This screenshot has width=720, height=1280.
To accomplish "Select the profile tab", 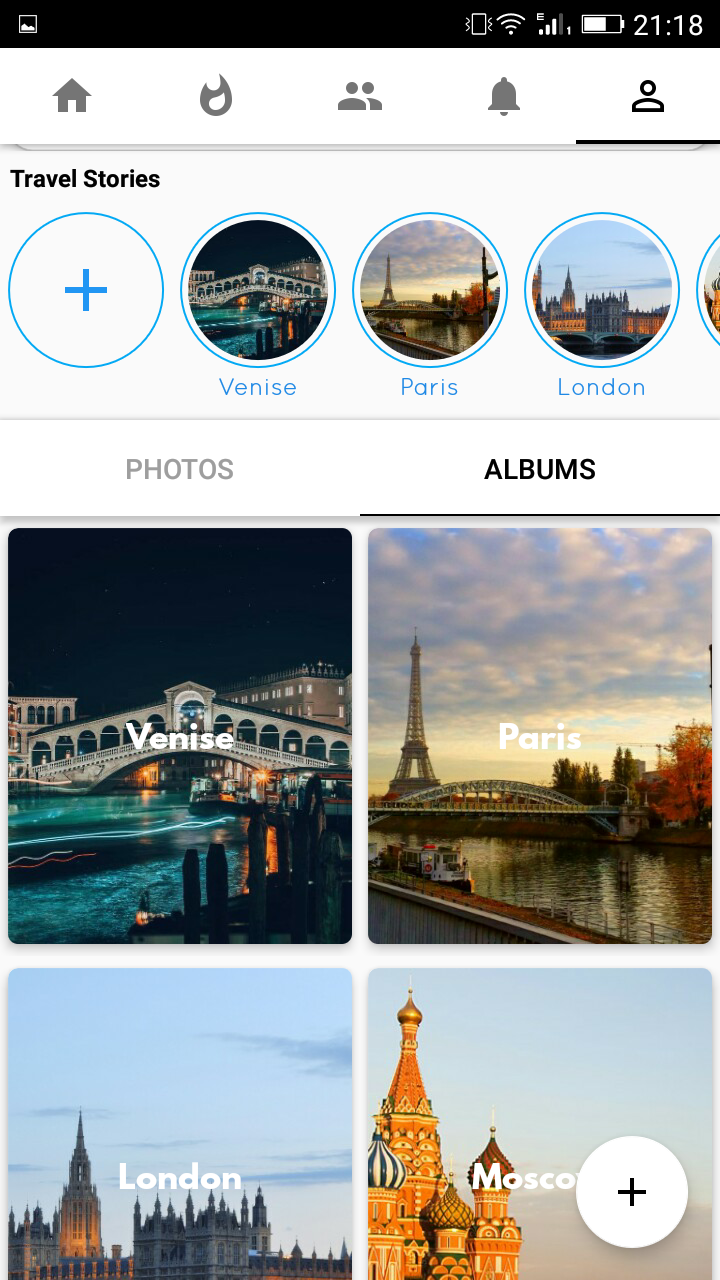I will 648,96.
